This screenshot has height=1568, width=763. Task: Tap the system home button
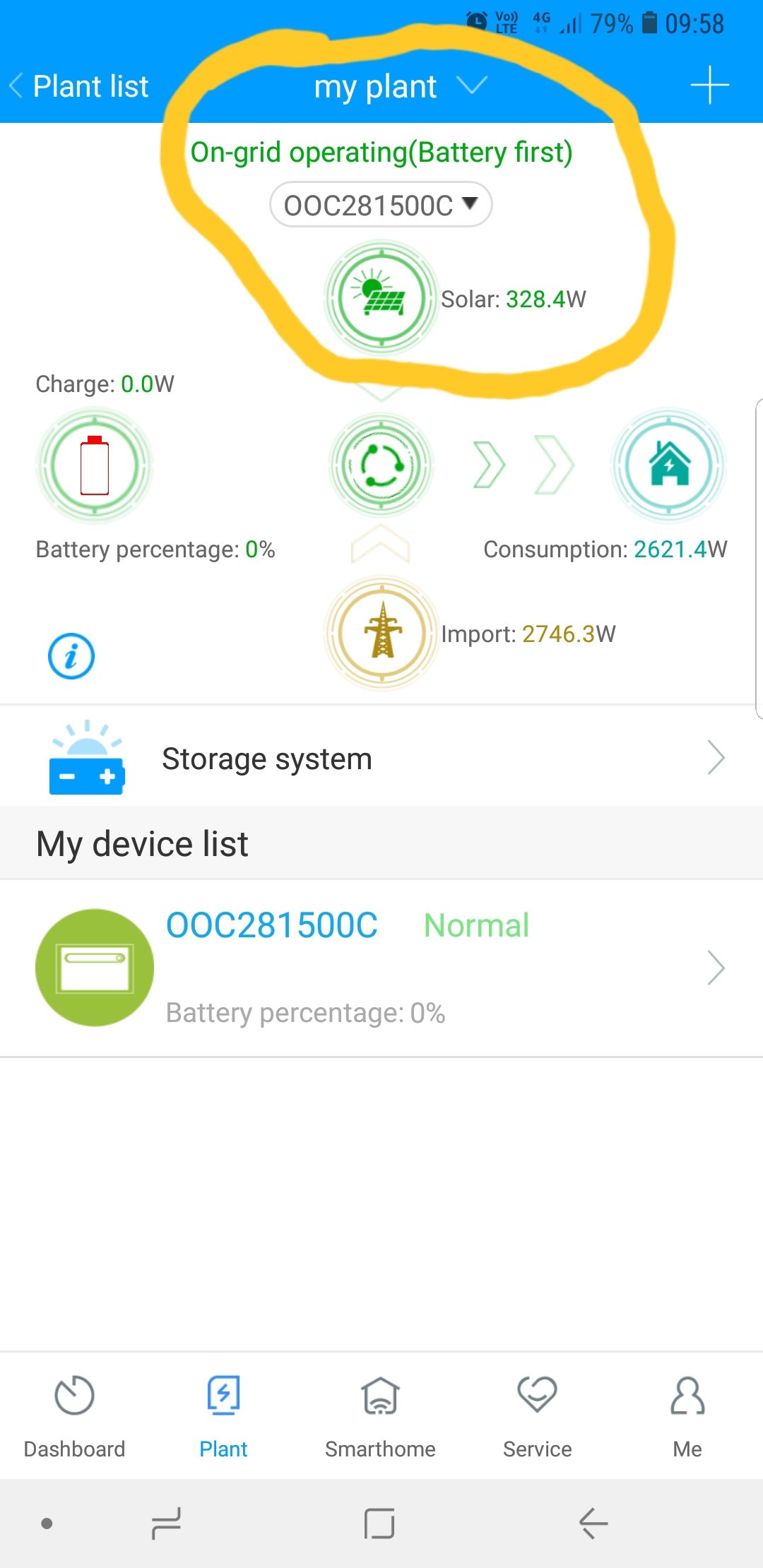coord(379,1523)
